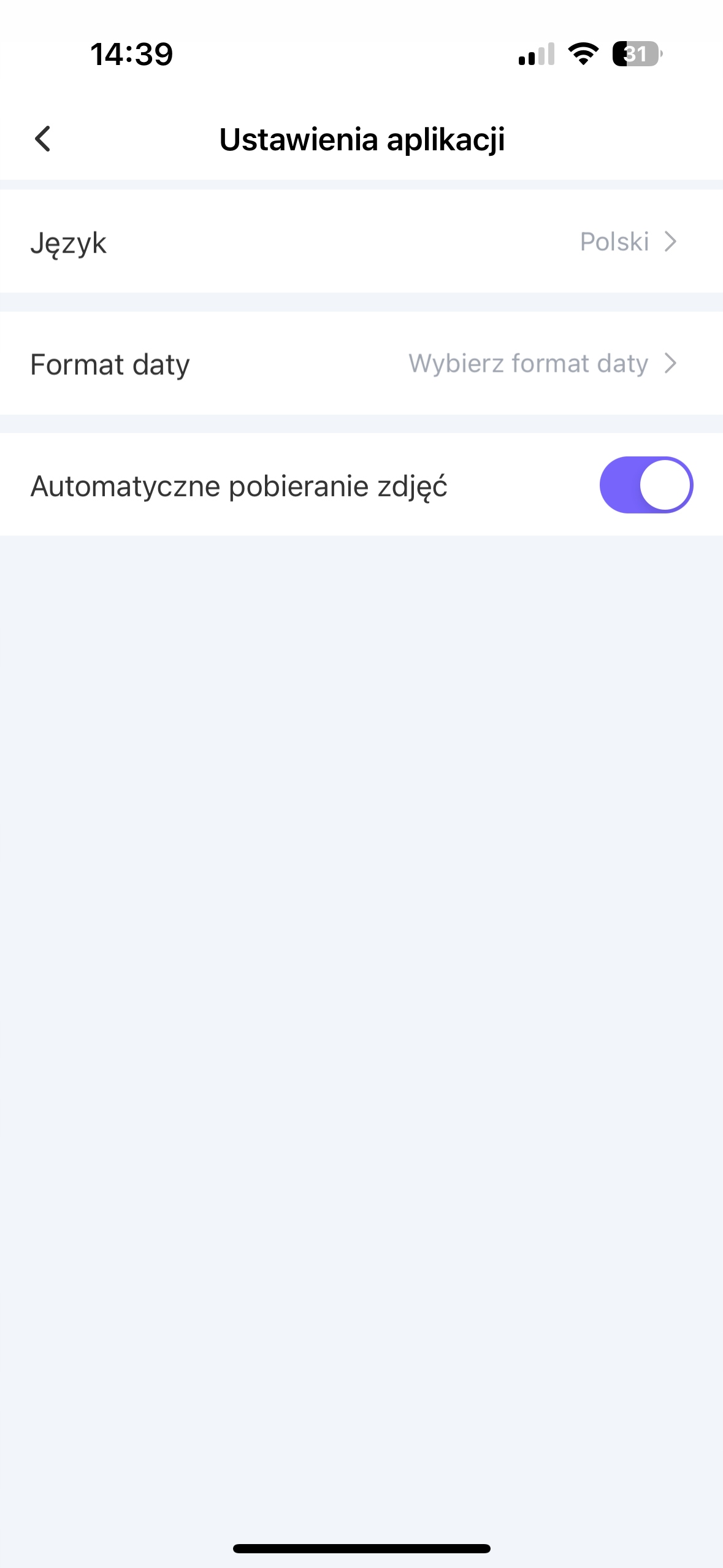The height and width of the screenshot is (1568, 723).
Task: Open the Język language setting
Action: (361, 242)
